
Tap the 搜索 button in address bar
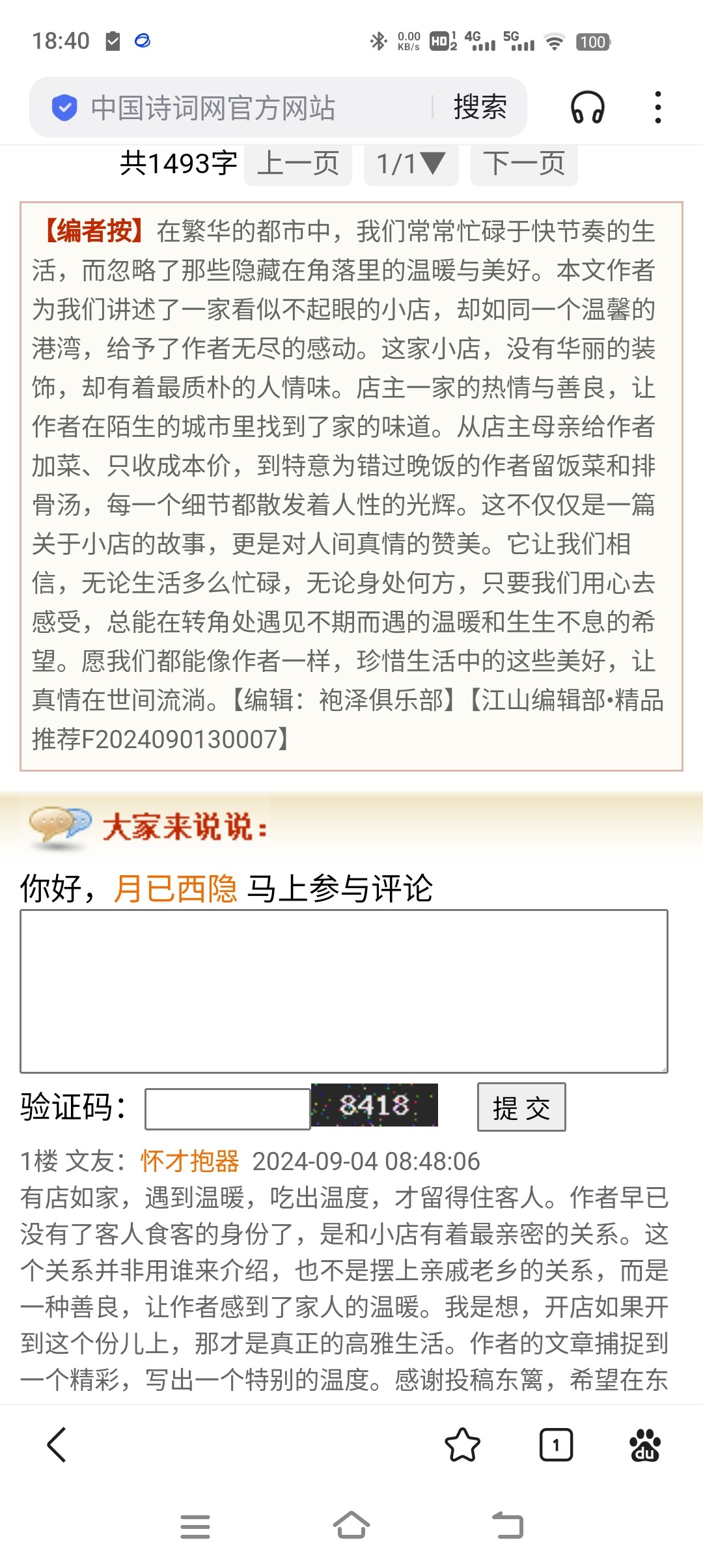point(480,107)
